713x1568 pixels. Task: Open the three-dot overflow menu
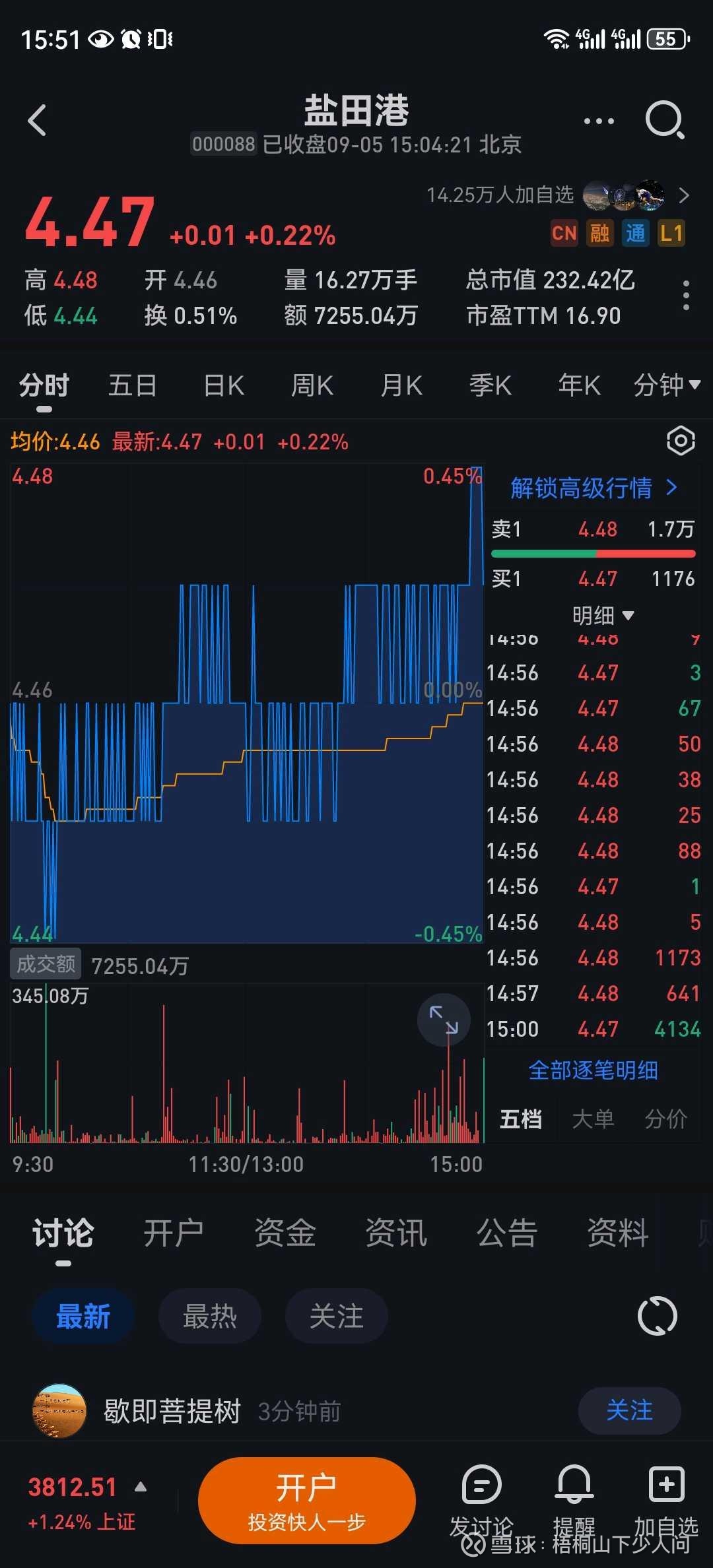coord(599,121)
